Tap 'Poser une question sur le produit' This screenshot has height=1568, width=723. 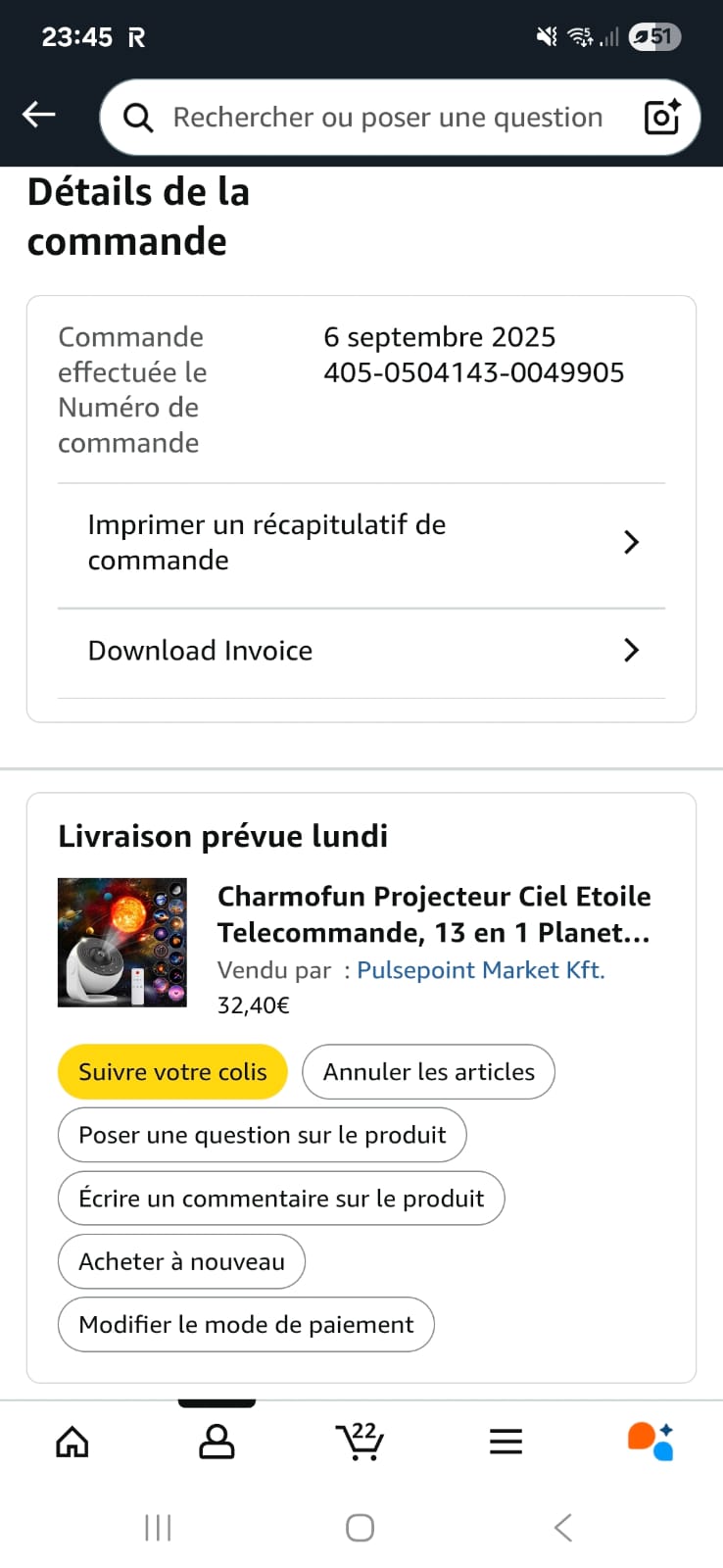click(x=262, y=1135)
